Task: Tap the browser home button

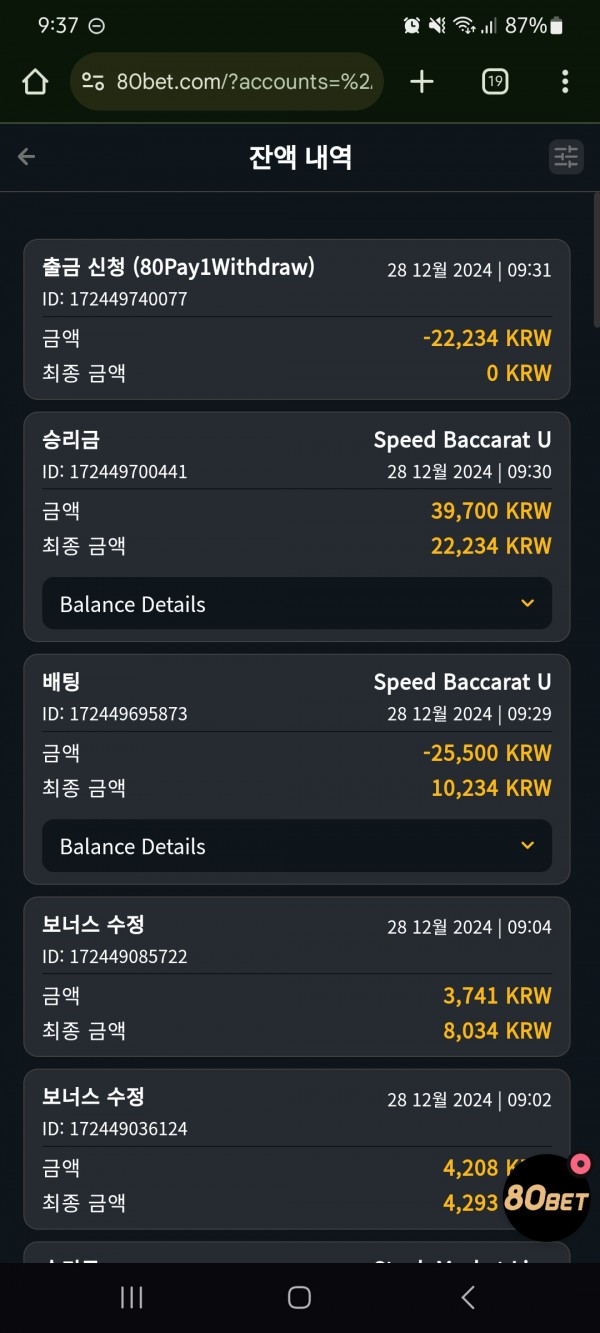Action: pyautogui.click(x=35, y=82)
